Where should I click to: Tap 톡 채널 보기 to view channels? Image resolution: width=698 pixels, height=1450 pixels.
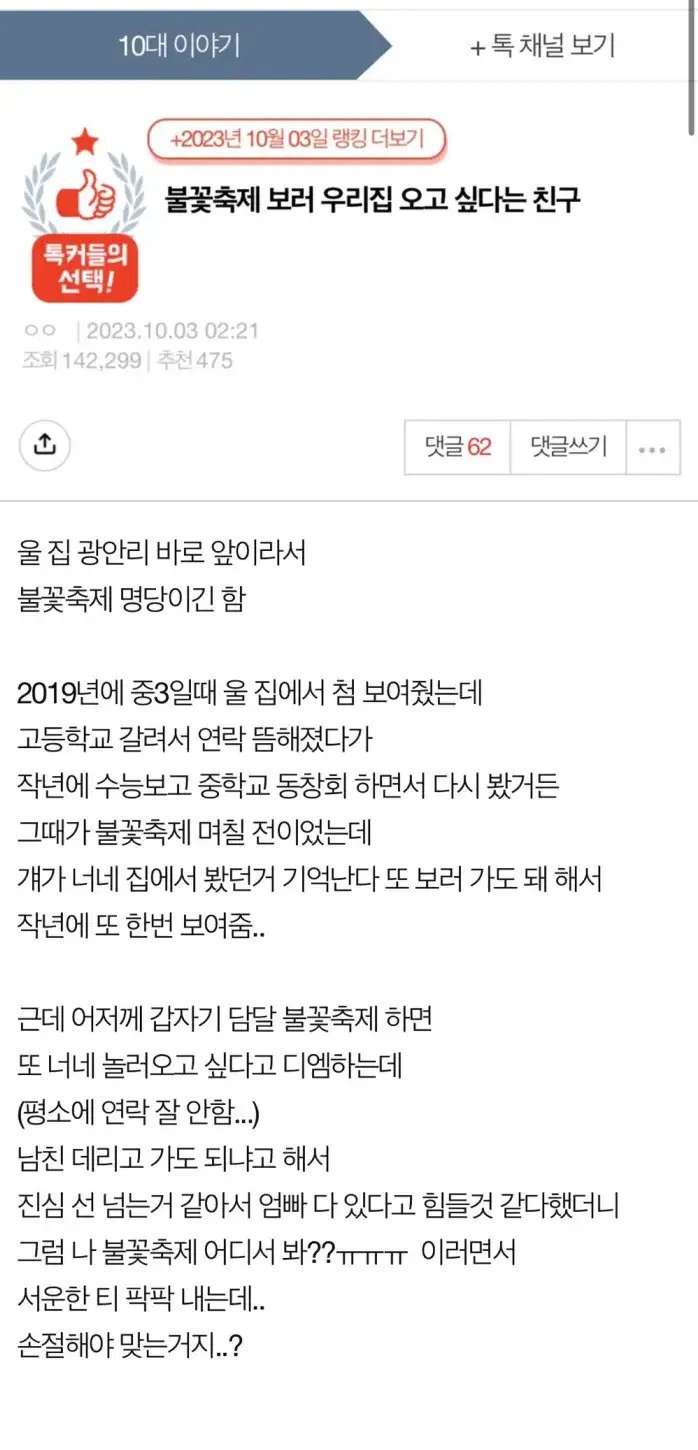click(x=543, y=45)
